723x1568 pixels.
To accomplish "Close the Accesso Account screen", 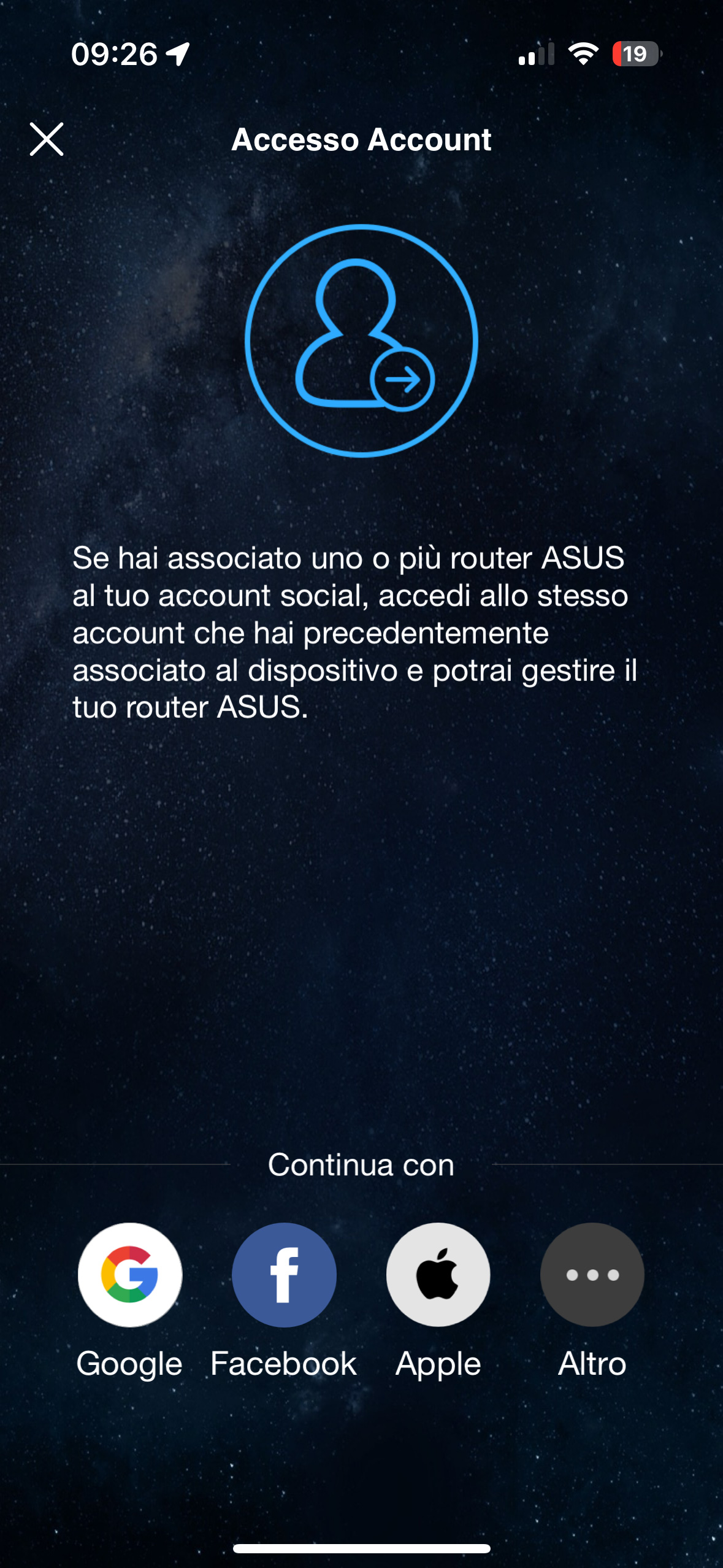I will pos(47,139).
